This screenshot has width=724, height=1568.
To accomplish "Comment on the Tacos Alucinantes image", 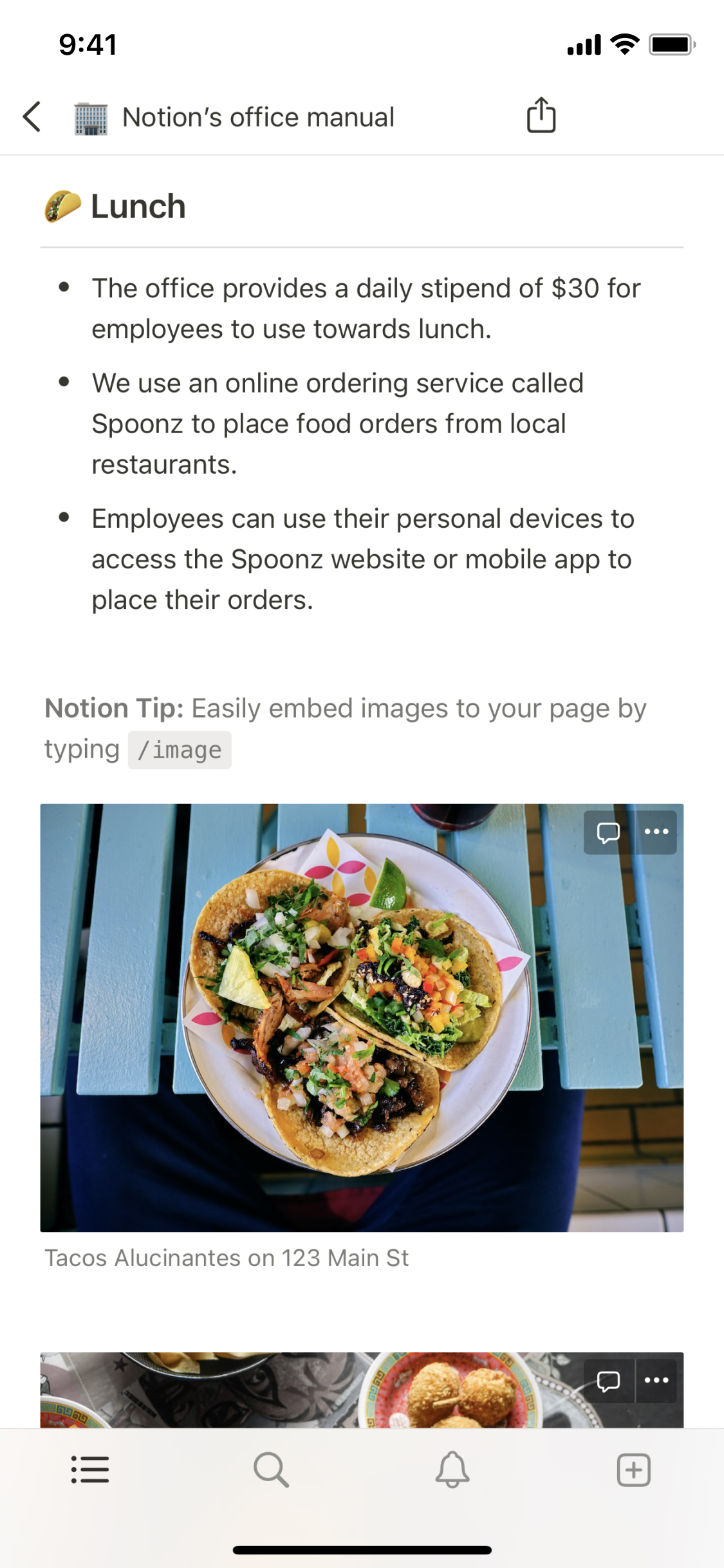I will 608,832.
